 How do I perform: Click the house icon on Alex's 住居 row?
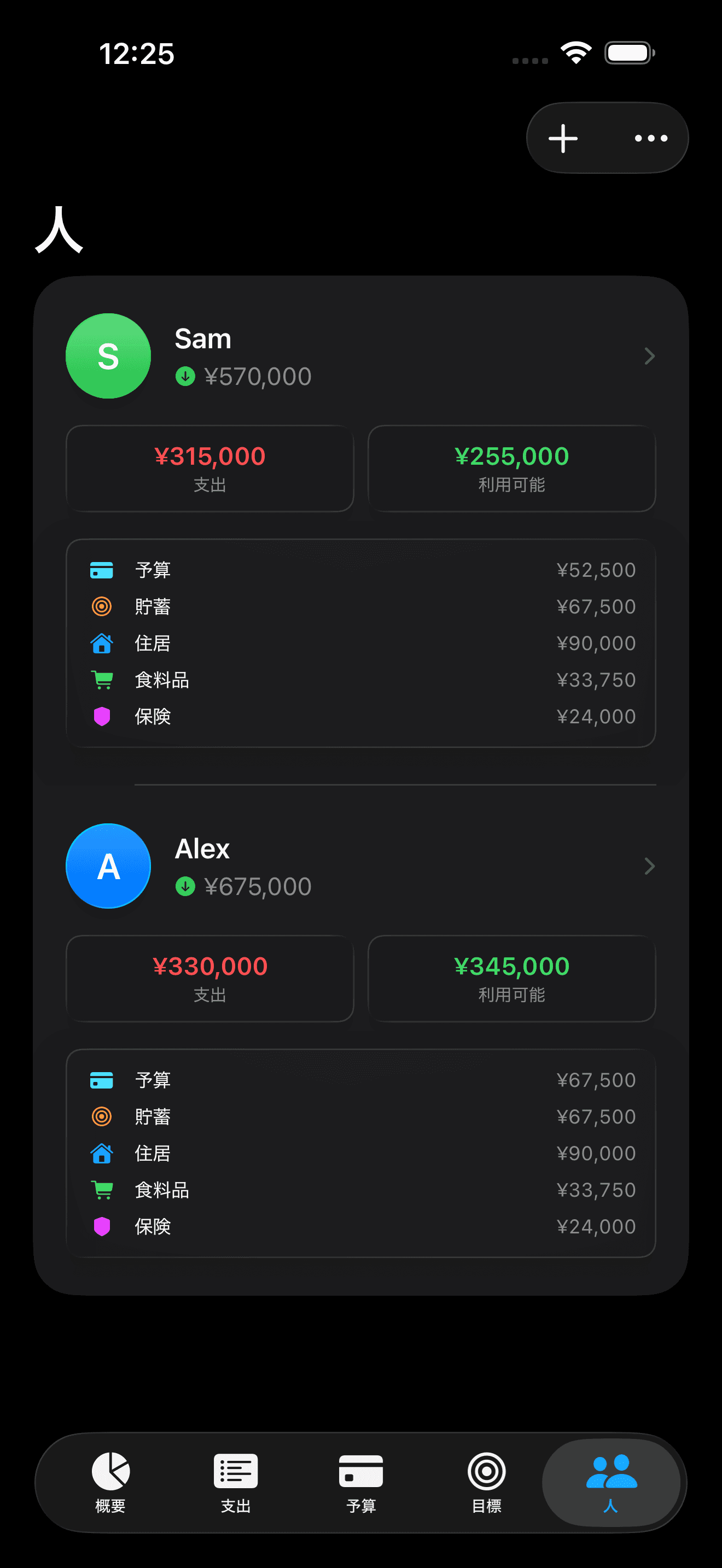coord(102,1152)
